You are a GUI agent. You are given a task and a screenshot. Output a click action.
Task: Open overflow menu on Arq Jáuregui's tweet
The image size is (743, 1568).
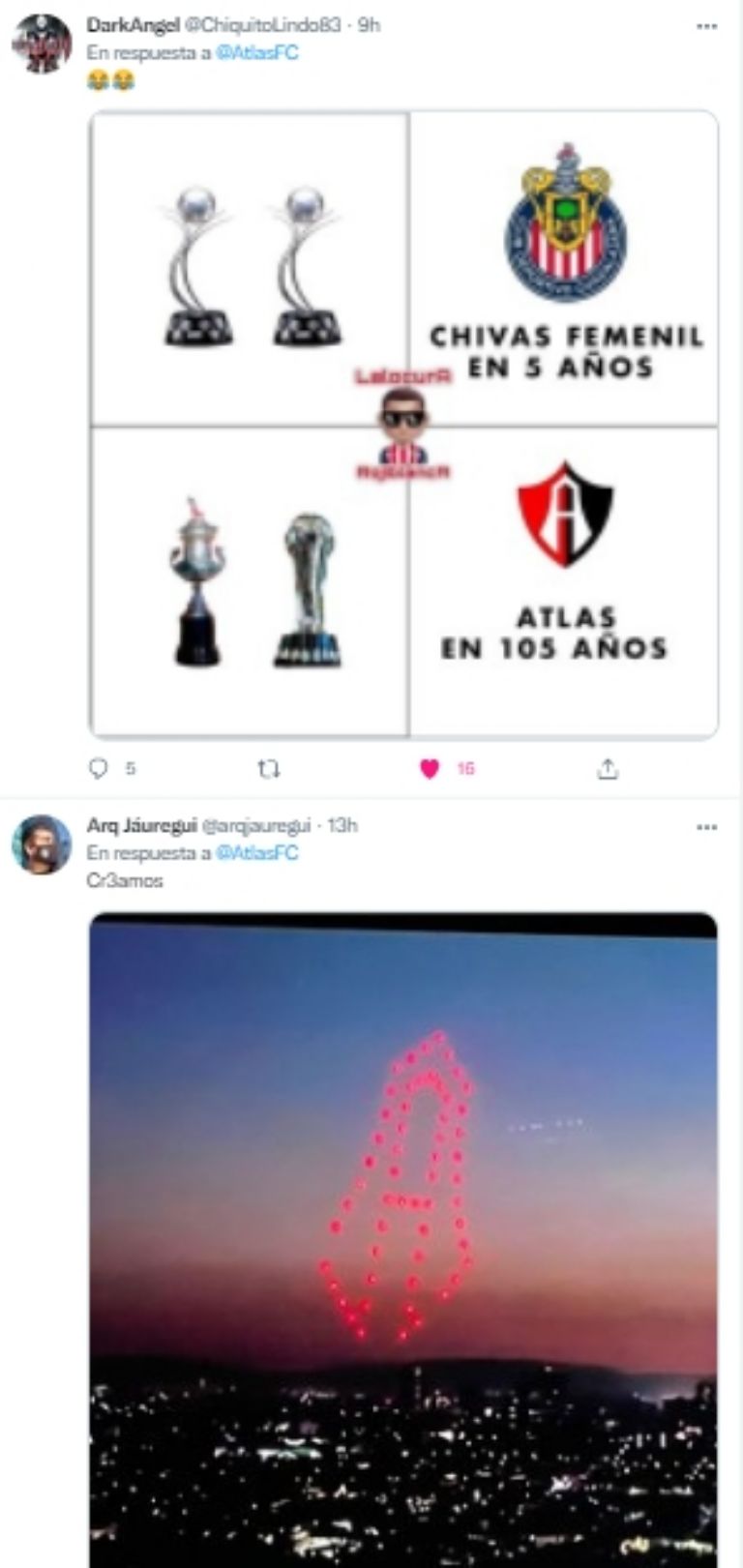click(707, 827)
